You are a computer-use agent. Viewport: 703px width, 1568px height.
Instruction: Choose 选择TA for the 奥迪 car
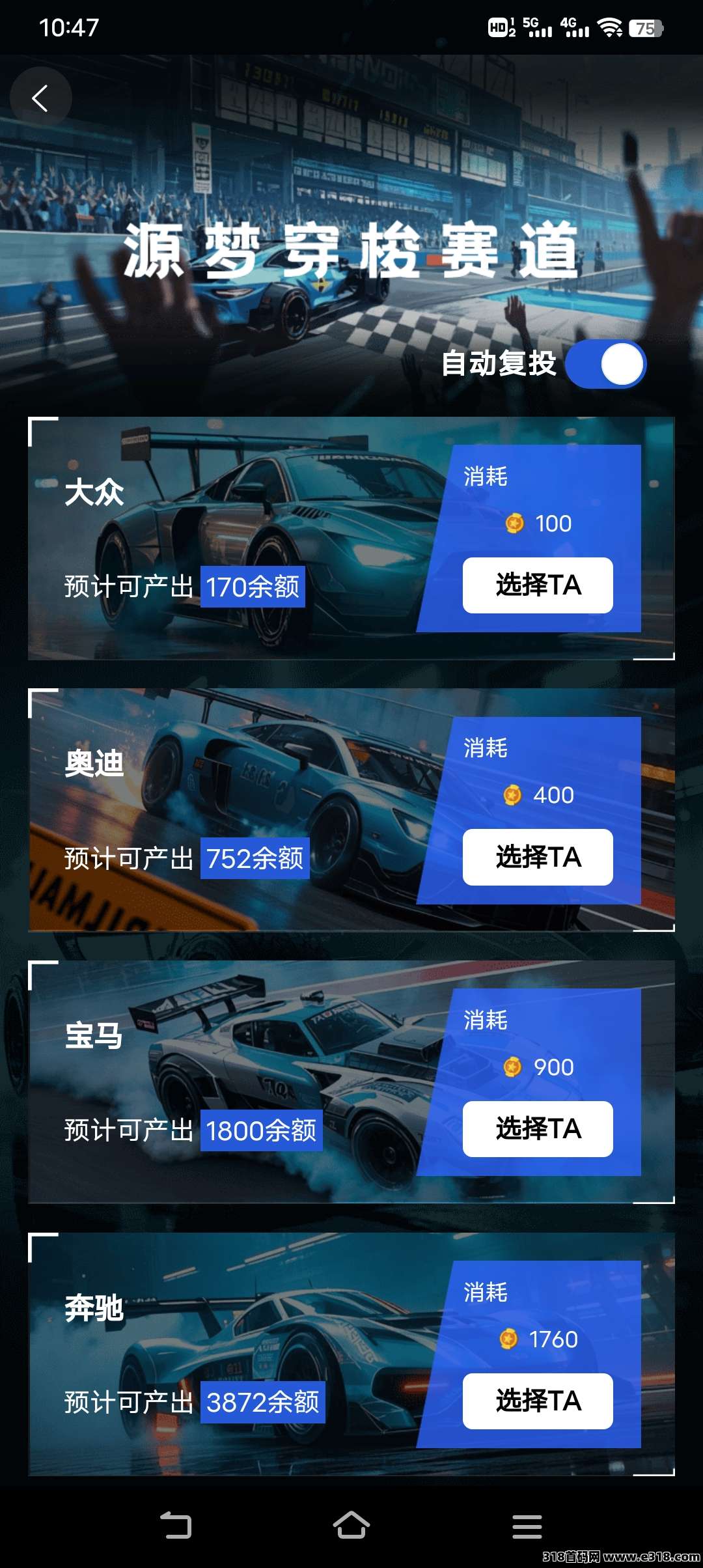[538, 857]
